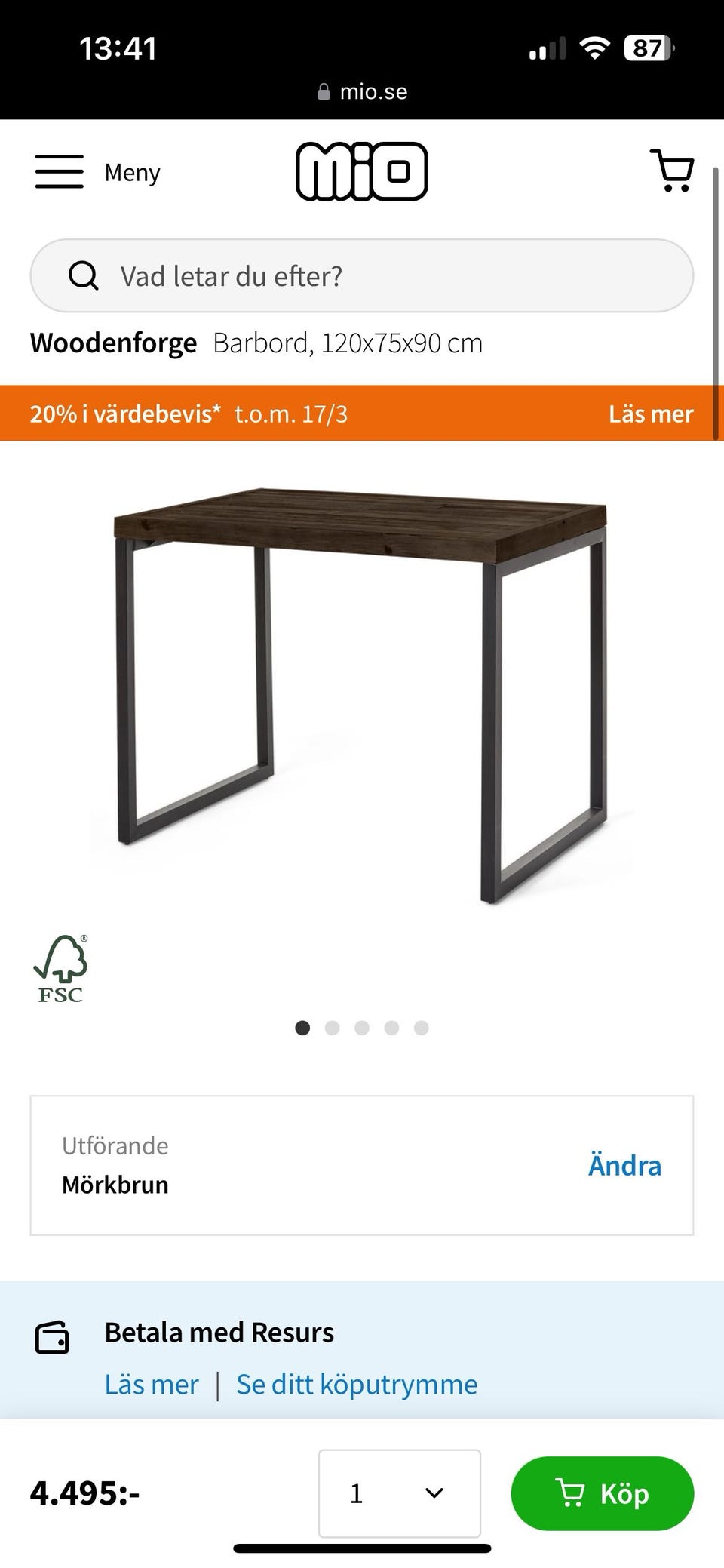Go to Mio home via logo

coord(361,171)
